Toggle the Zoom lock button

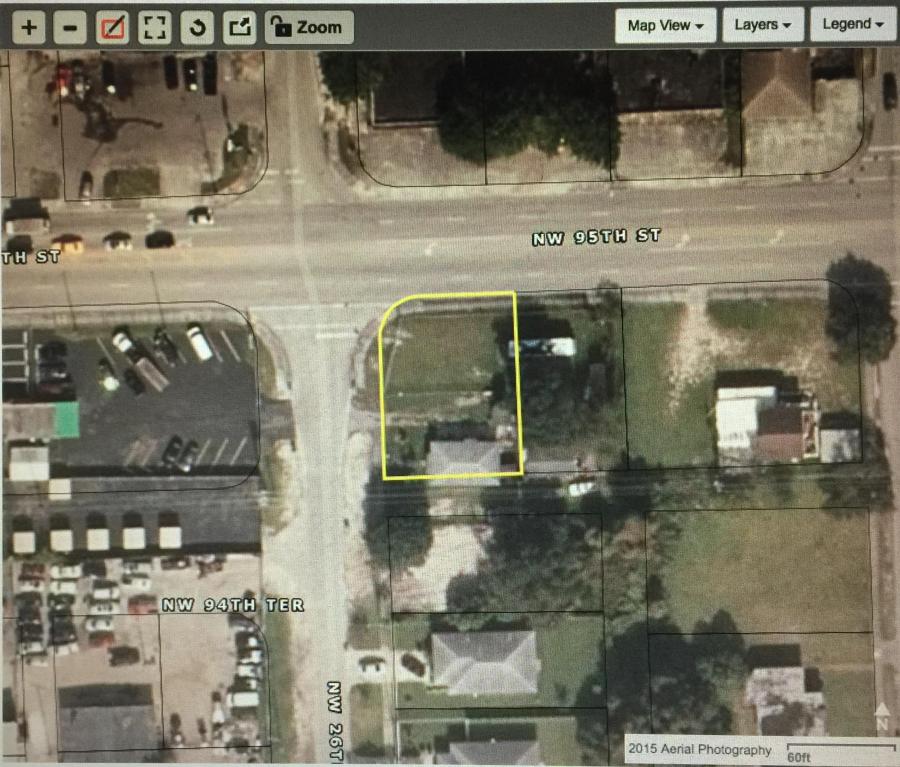[x=309, y=27]
